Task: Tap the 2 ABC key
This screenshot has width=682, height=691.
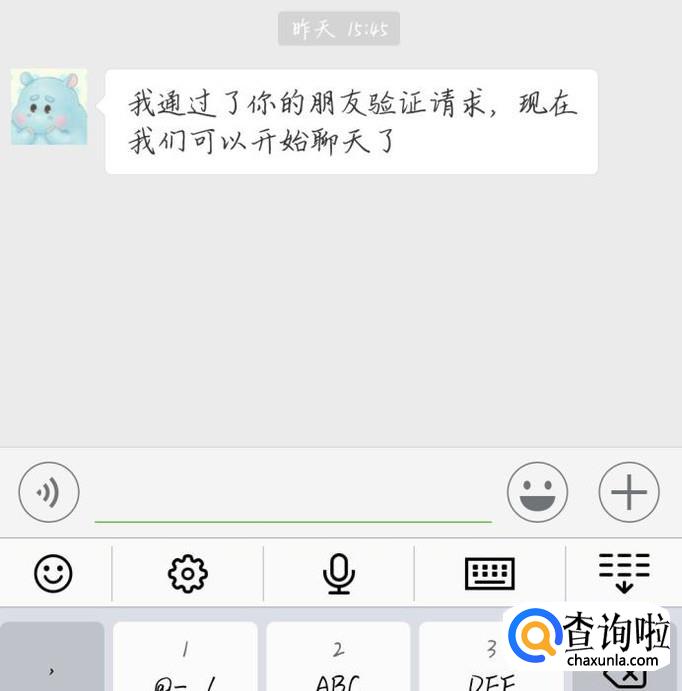Action: 338,660
